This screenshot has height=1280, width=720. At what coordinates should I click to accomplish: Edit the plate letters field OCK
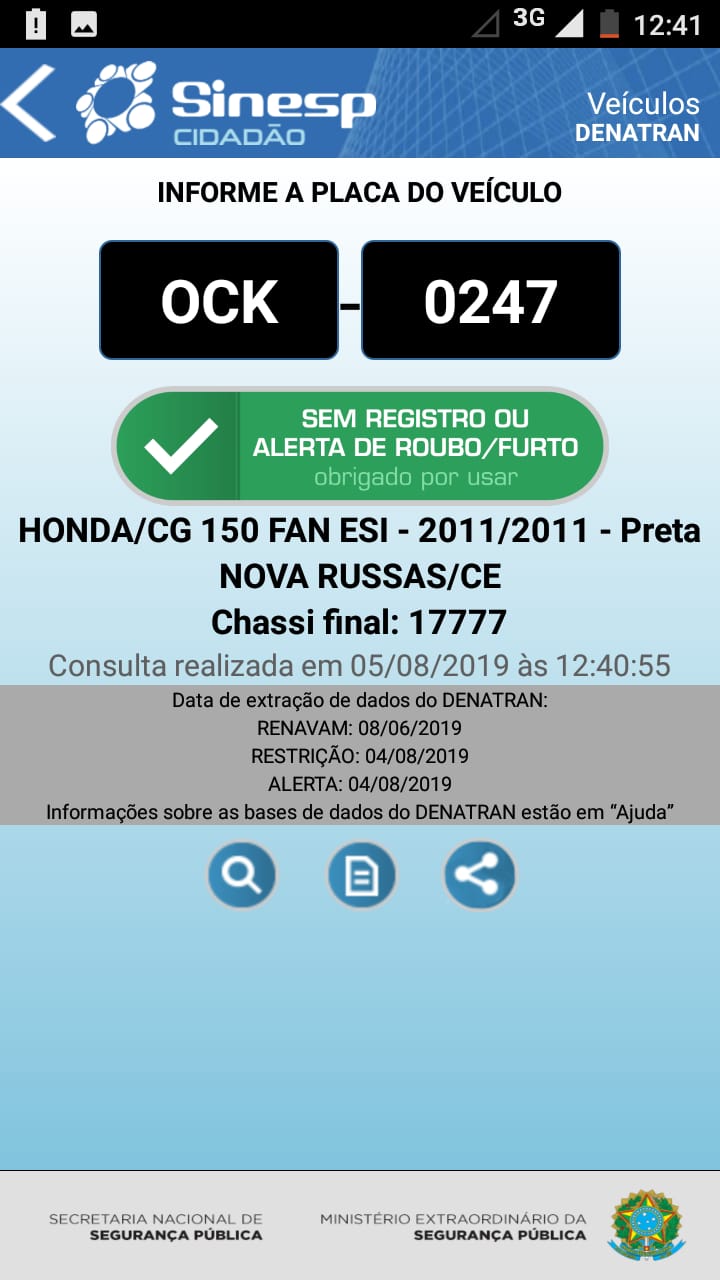219,300
